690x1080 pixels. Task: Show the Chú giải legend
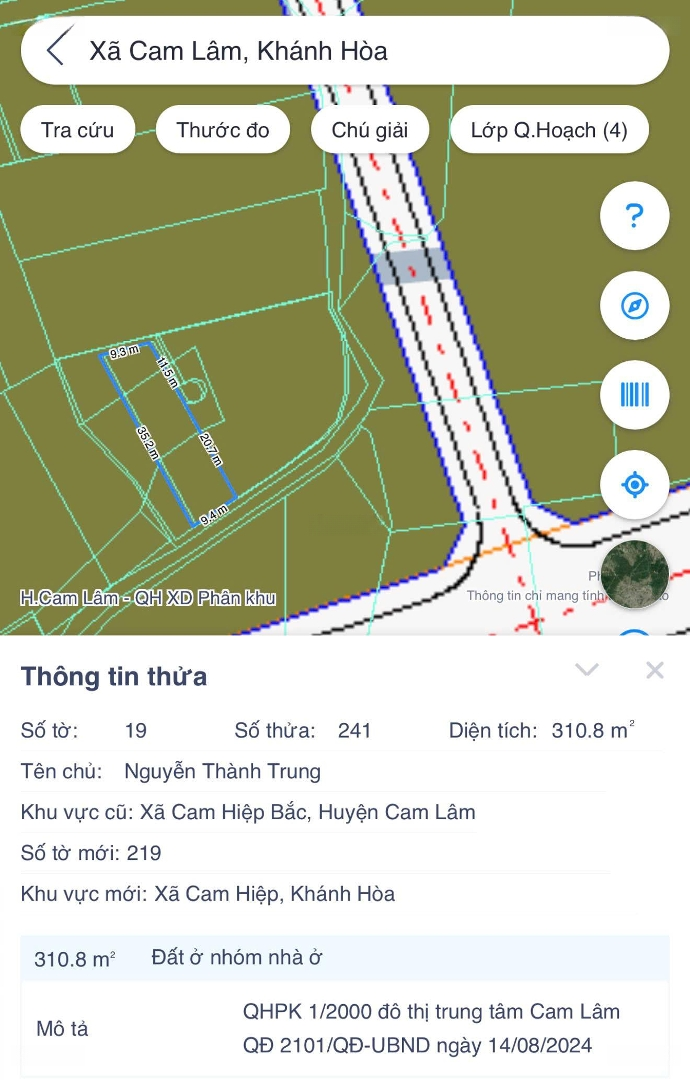coord(370,130)
